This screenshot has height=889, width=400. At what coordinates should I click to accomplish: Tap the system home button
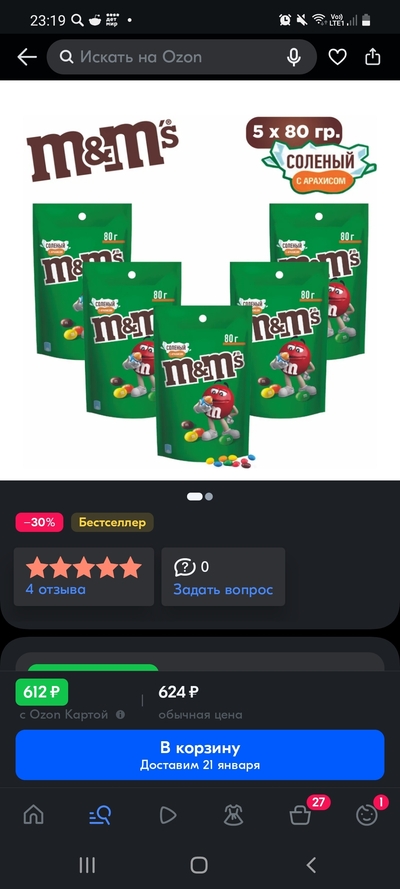click(x=199, y=865)
